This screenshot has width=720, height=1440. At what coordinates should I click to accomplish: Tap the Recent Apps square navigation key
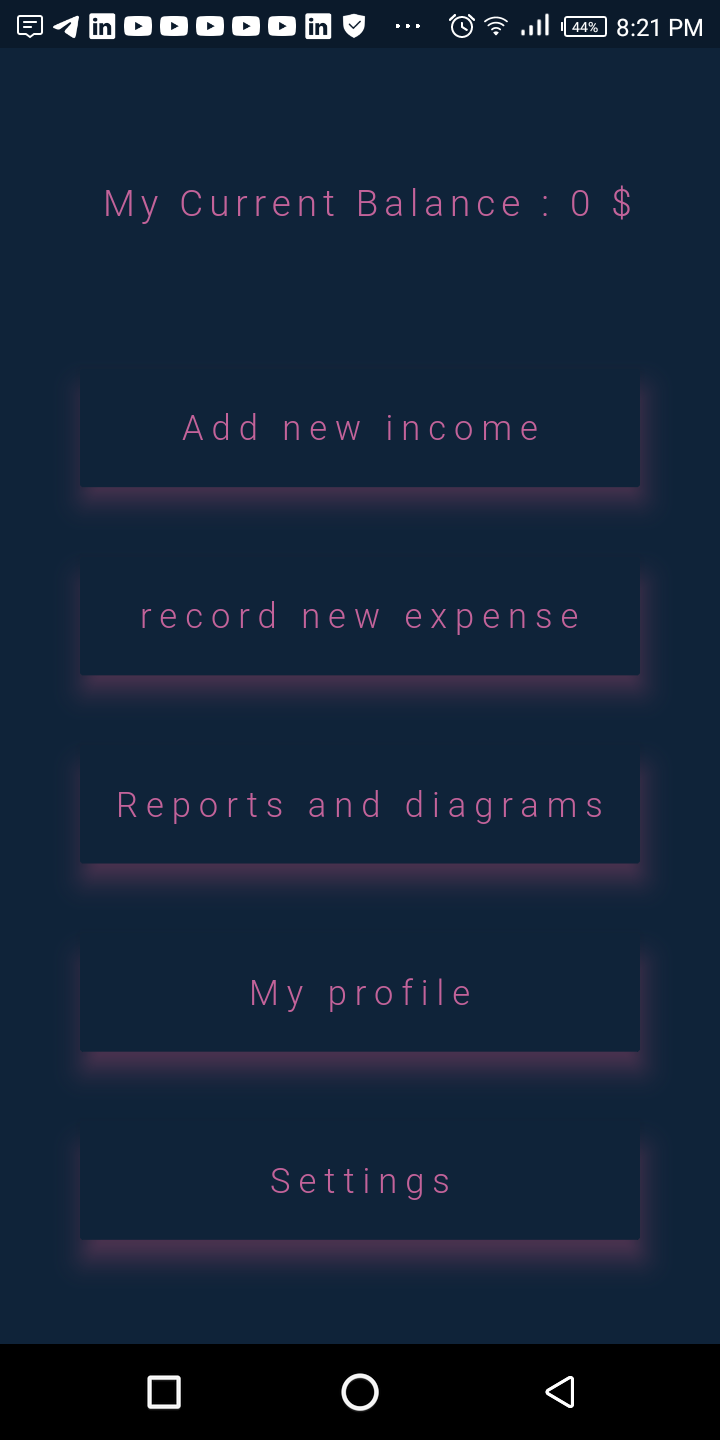pyautogui.click(x=164, y=1392)
